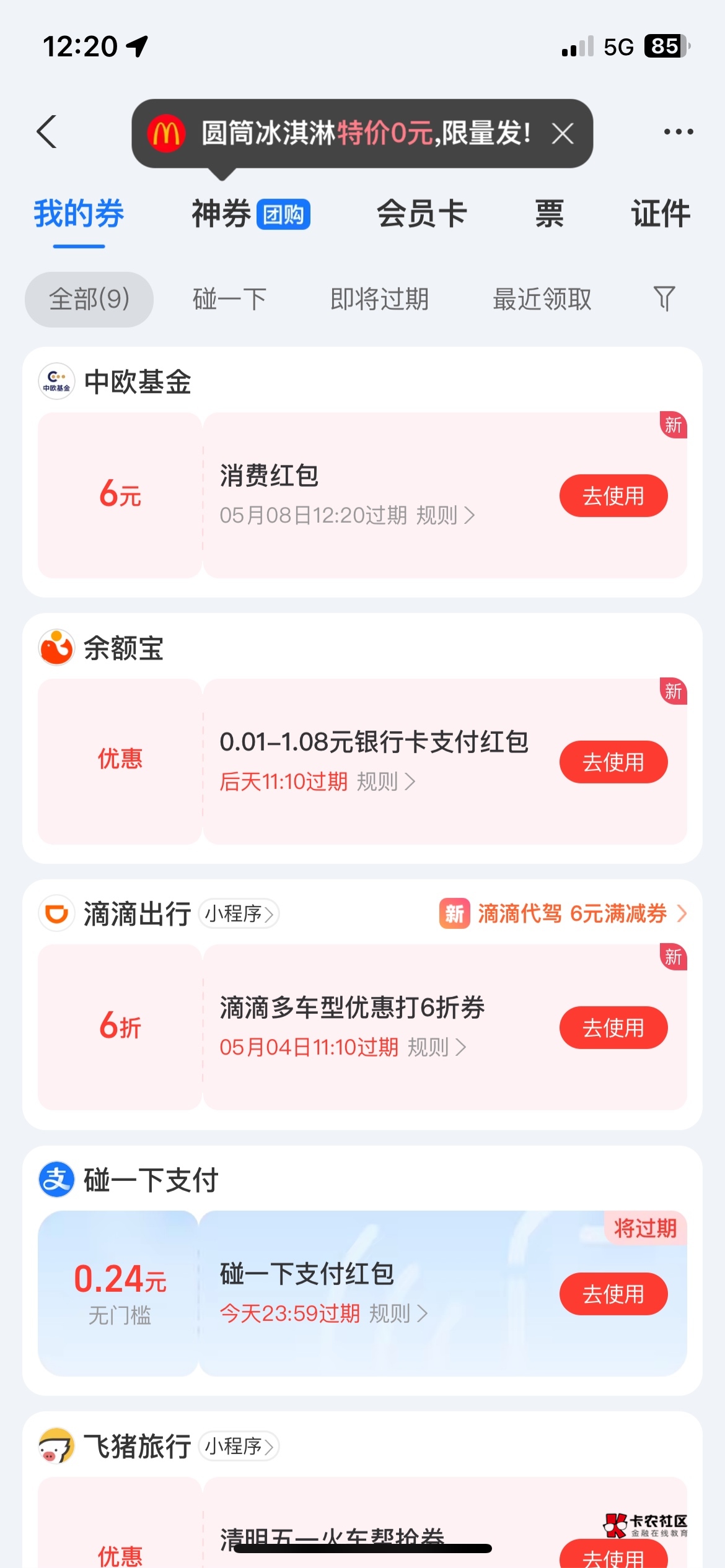Open the 票 tab
Image resolution: width=725 pixels, height=1568 pixels.
(x=549, y=214)
